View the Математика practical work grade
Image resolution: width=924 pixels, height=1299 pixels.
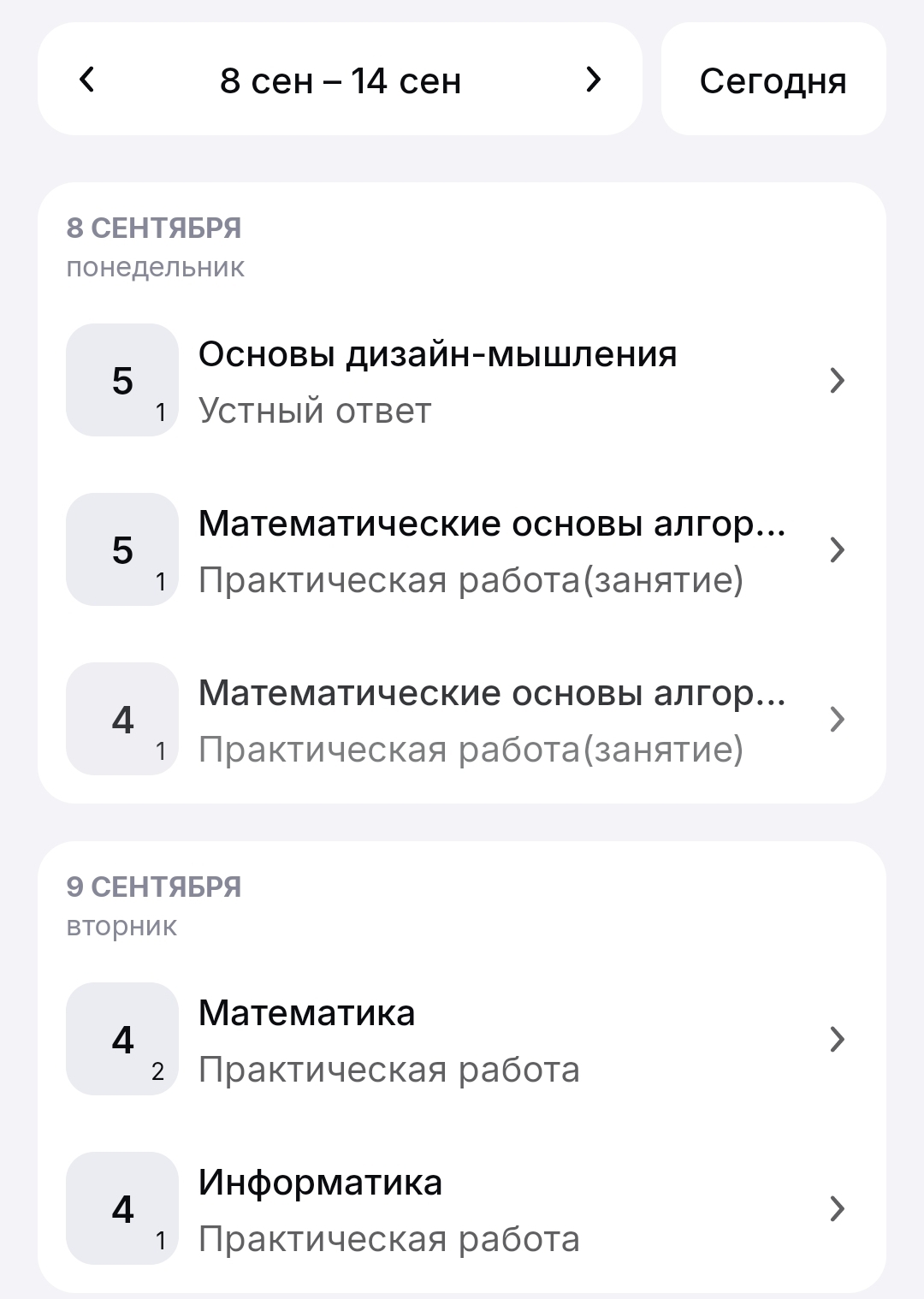click(462, 1040)
